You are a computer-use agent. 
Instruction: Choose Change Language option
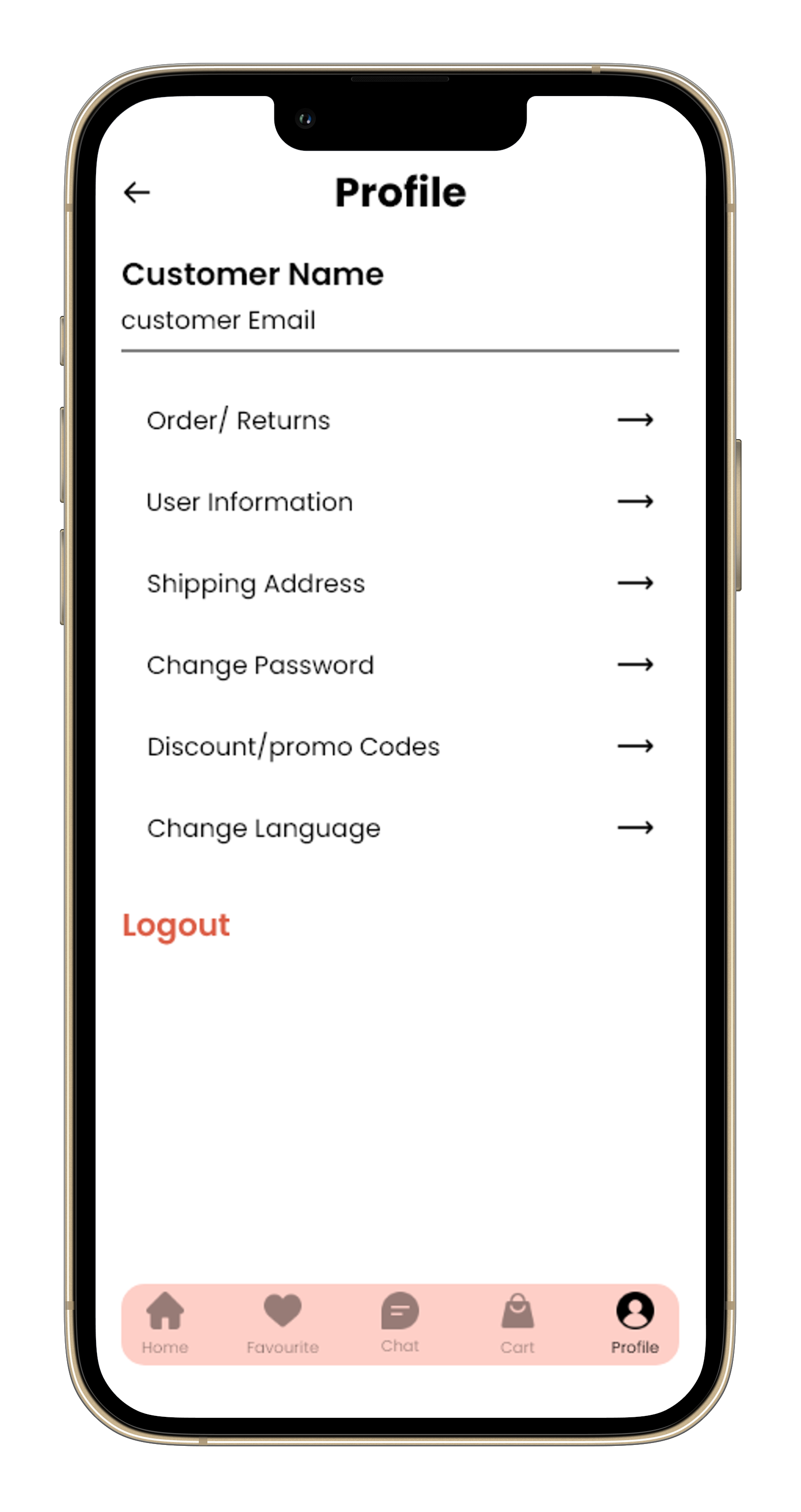(x=399, y=828)
